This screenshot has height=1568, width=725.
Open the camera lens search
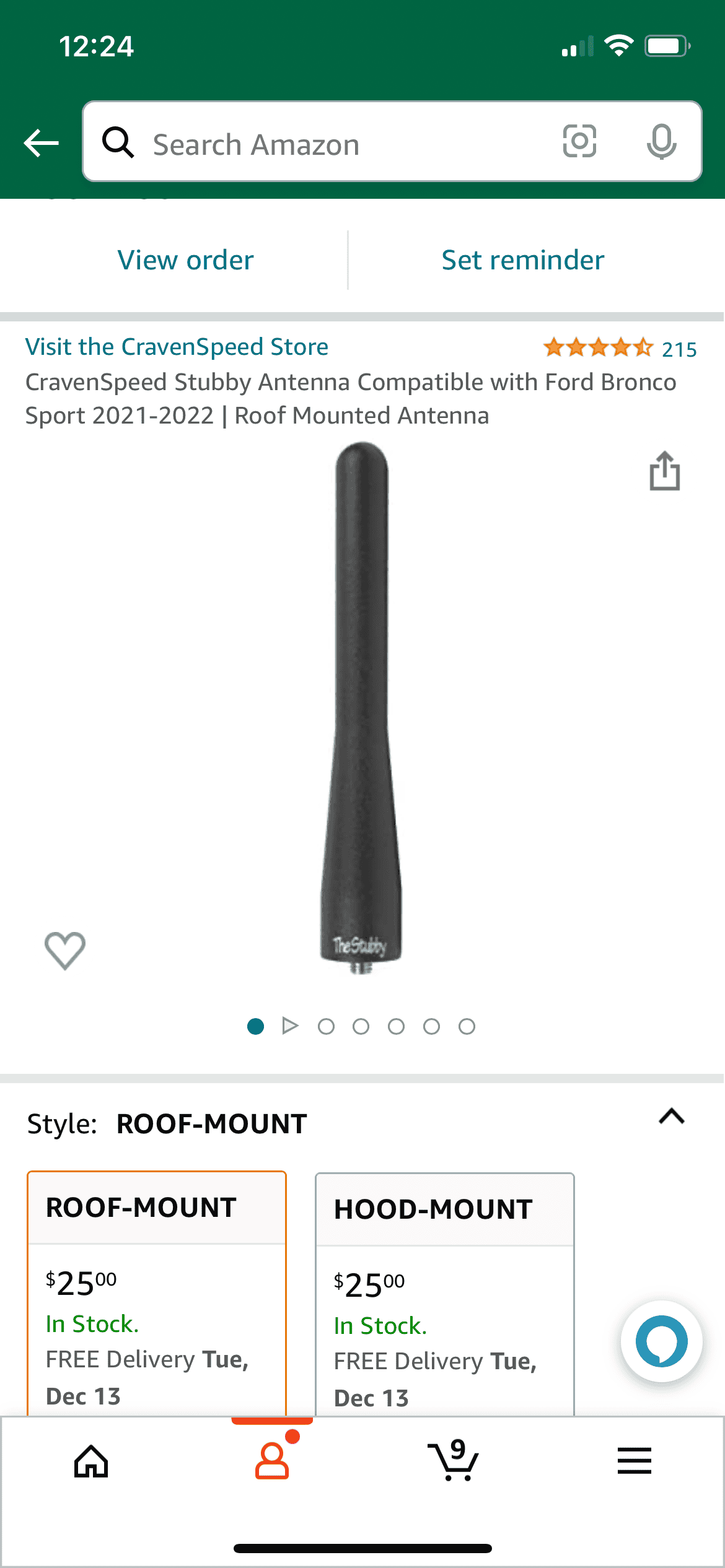(x=579, y=141)
